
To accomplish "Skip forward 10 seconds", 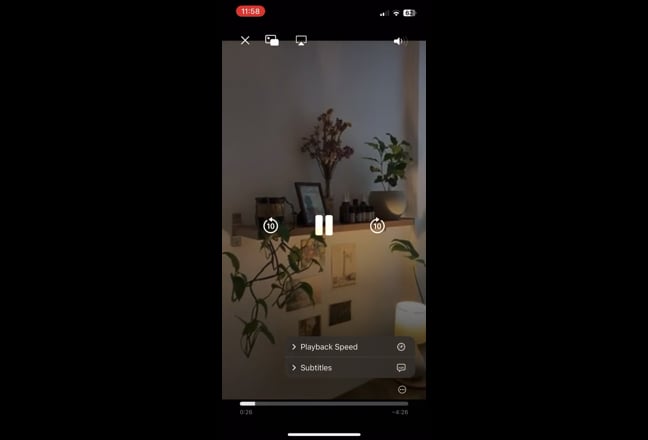I will click(x=377, y=226).
